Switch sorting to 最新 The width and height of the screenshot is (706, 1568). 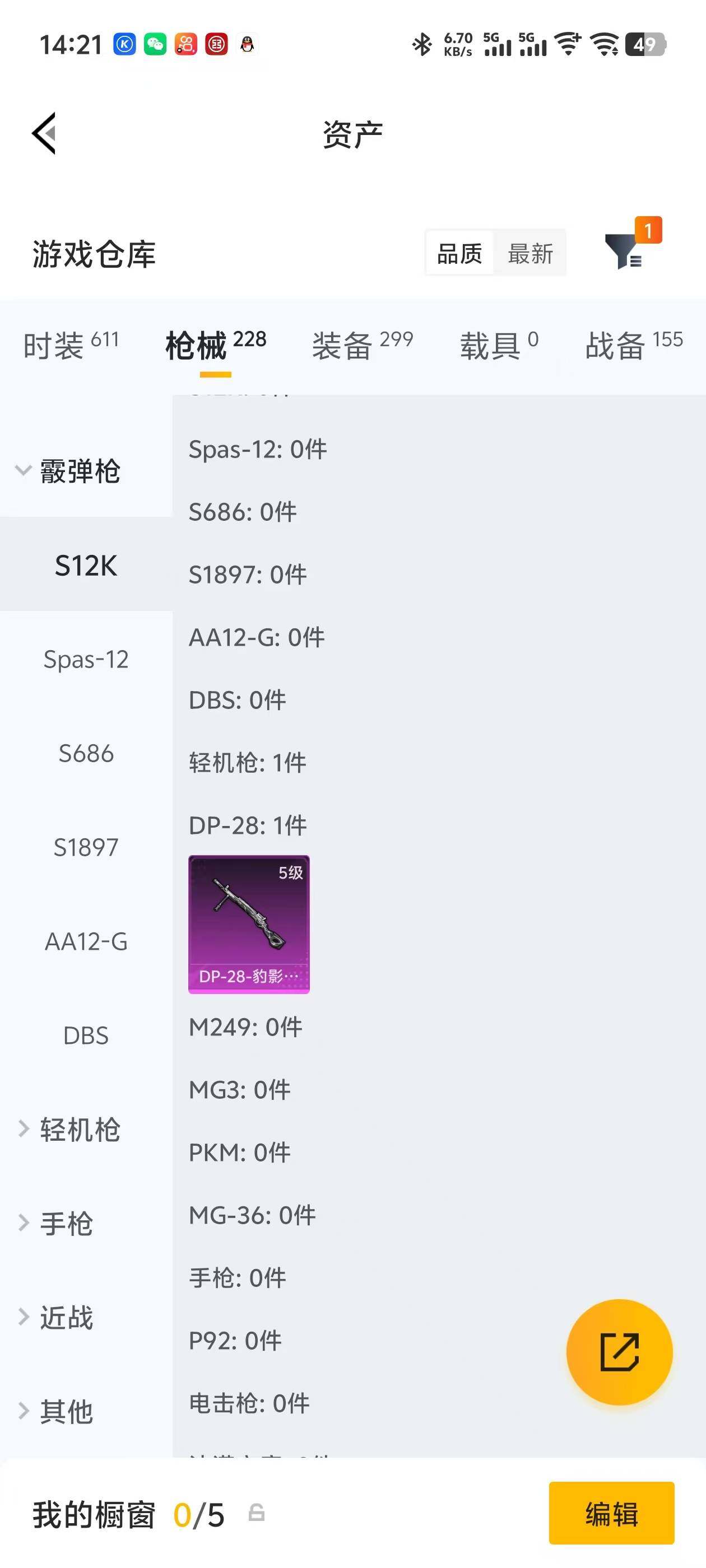click(531, 254)
